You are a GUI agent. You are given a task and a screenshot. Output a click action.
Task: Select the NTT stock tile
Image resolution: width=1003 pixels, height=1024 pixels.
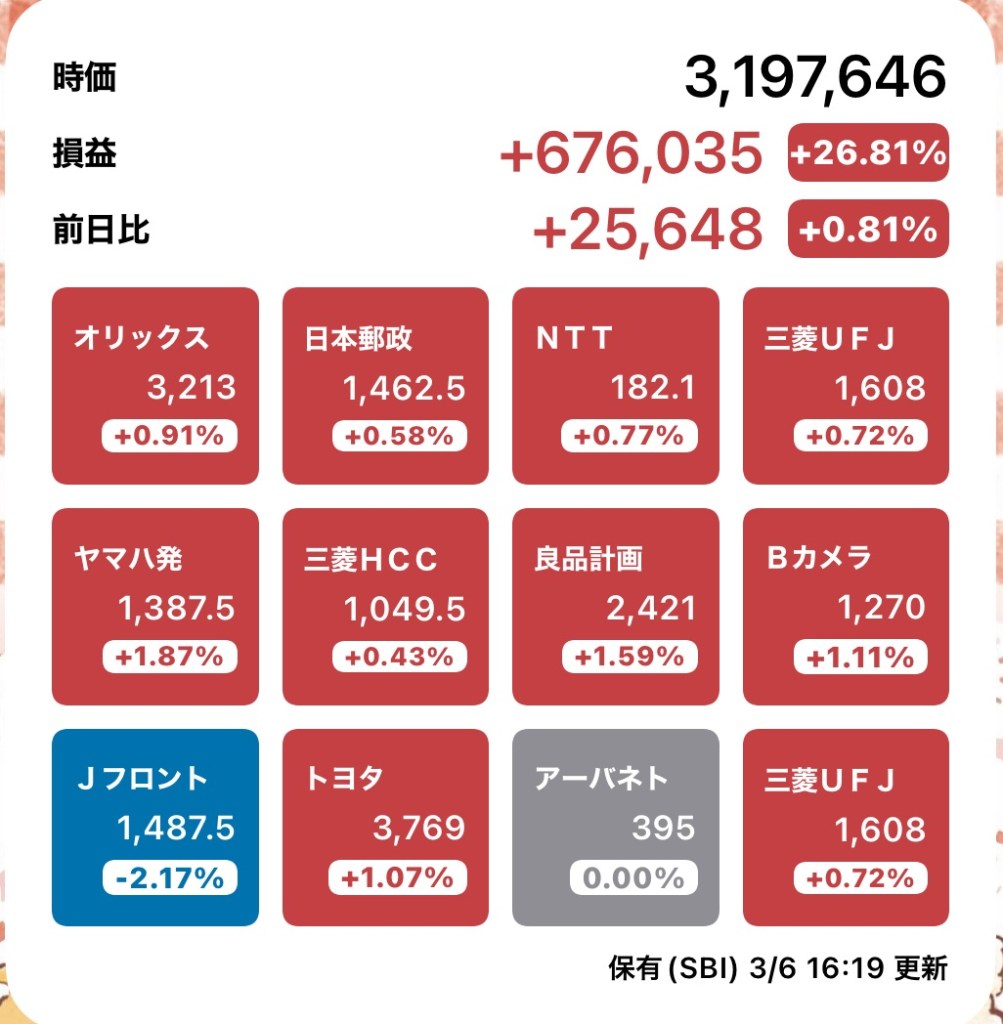pyautogui.click(x=615, y=386)
